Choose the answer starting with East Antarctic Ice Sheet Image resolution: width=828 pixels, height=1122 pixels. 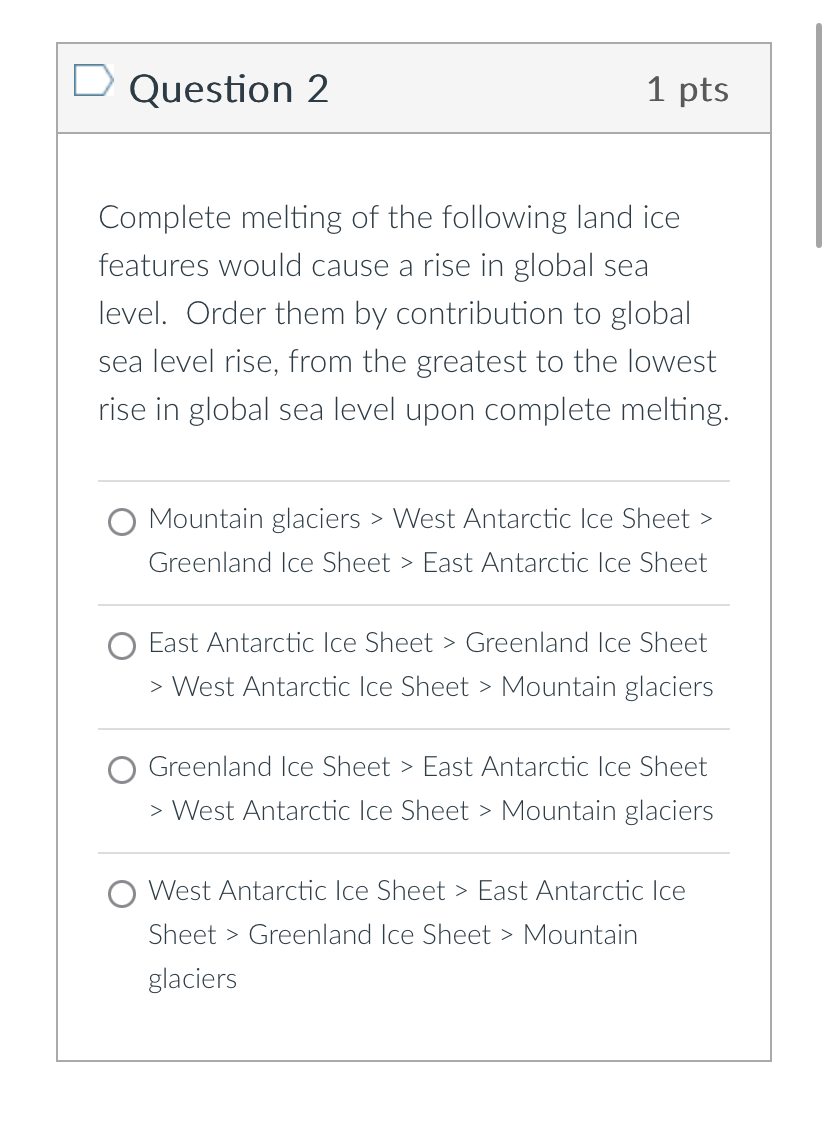[122, 645]
